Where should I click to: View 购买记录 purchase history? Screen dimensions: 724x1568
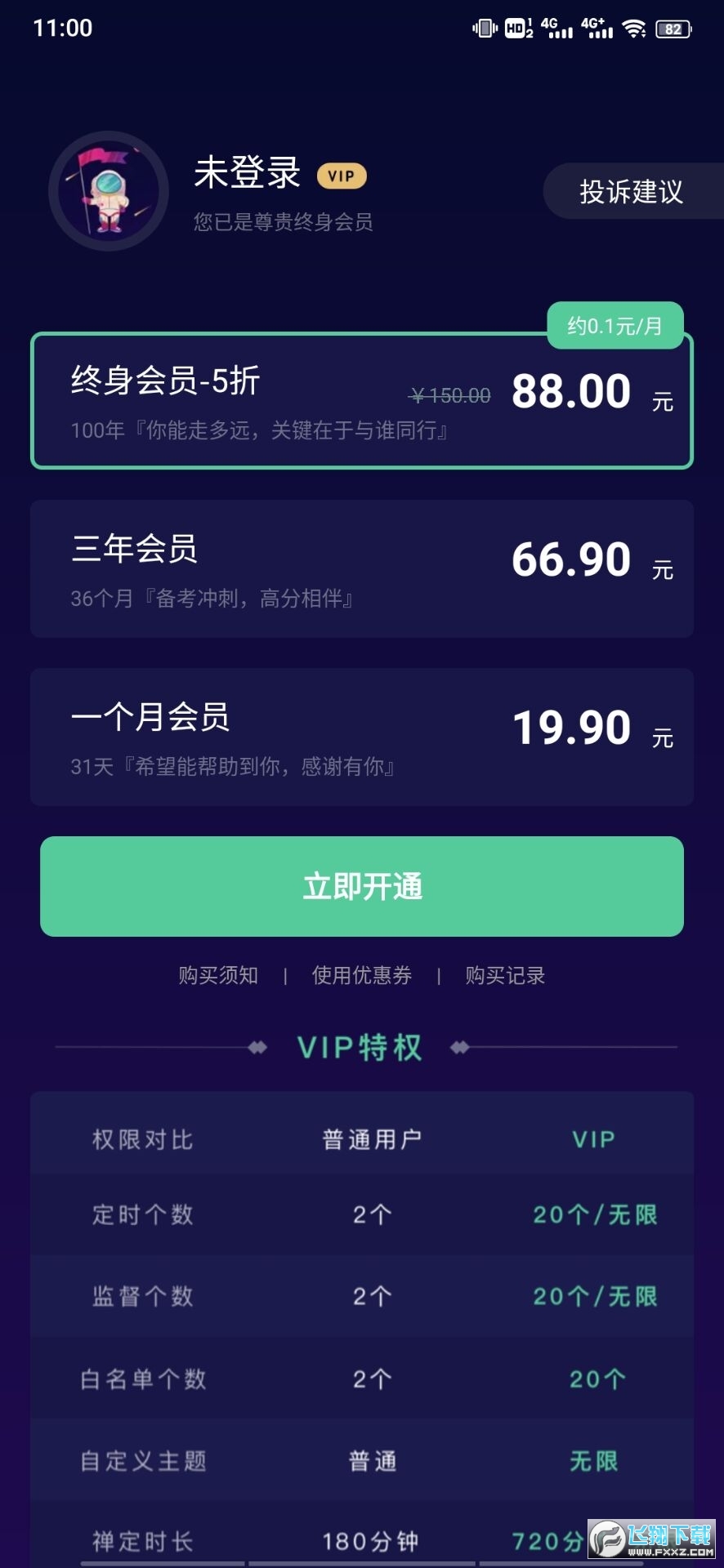(x=505, y=975)
